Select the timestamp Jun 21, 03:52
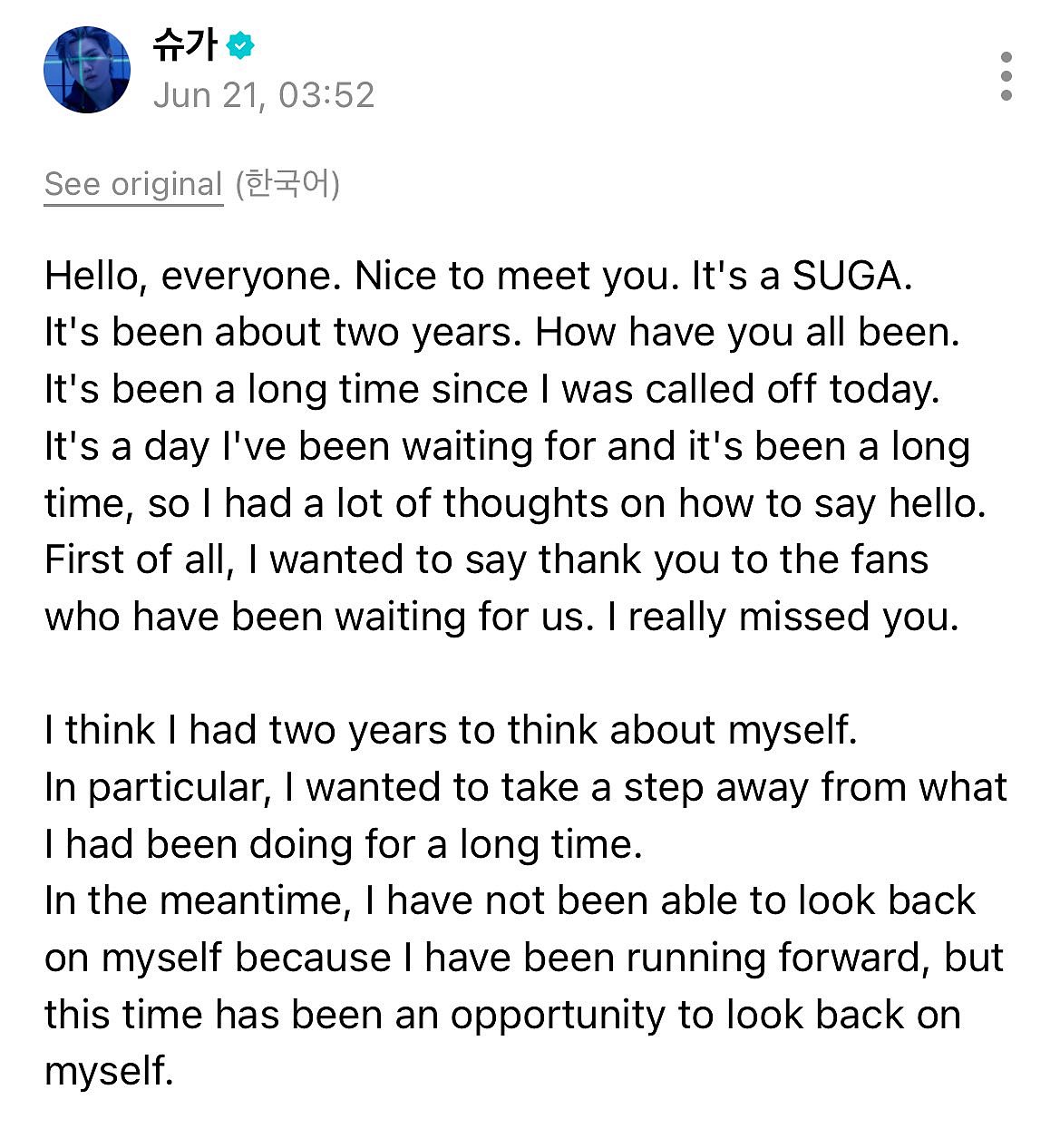Screen dimensions: 1060x1148 pos(266,94)
